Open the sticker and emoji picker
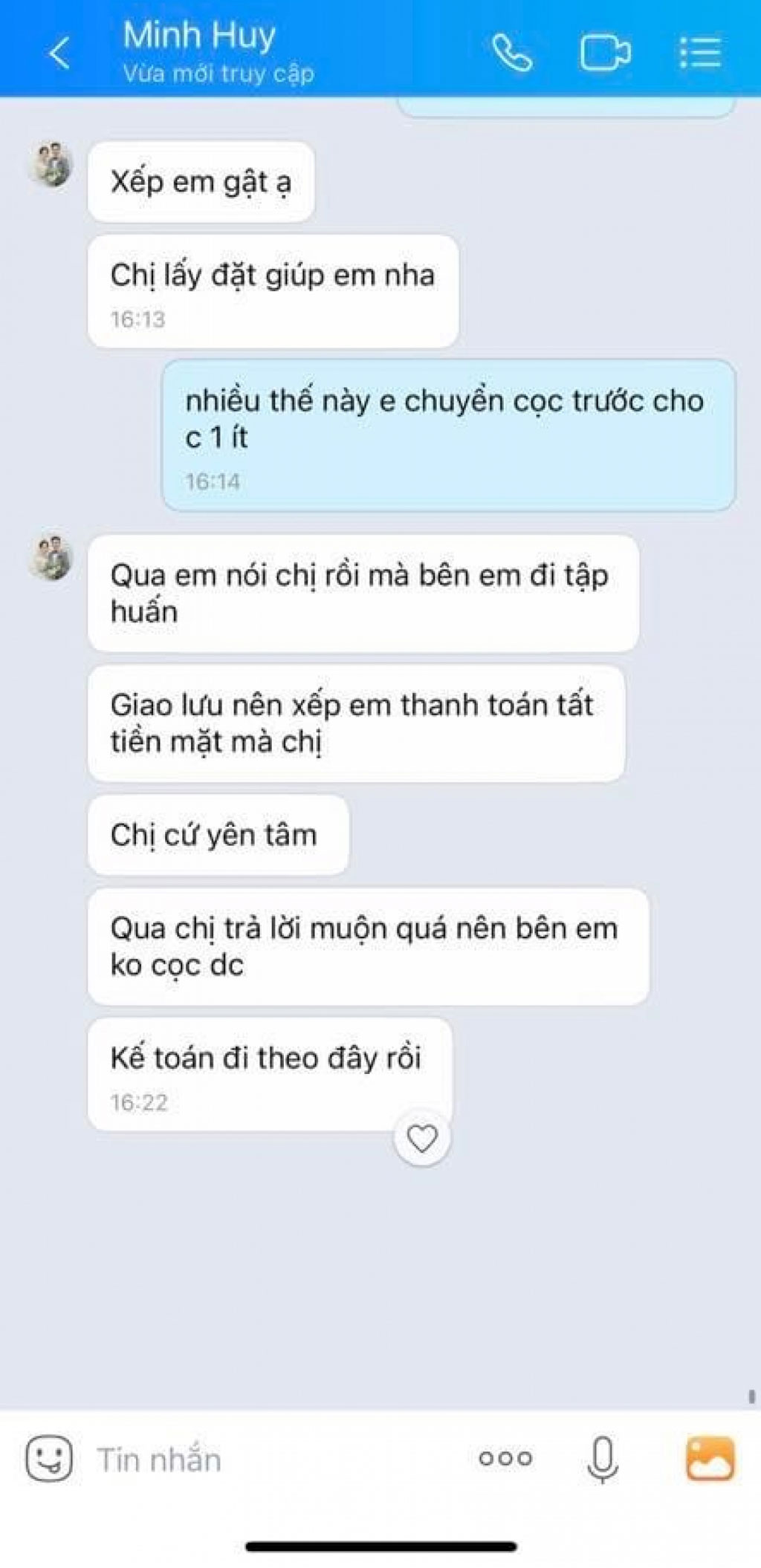This screenshot has width=761, height=1568. [49, 1458]
